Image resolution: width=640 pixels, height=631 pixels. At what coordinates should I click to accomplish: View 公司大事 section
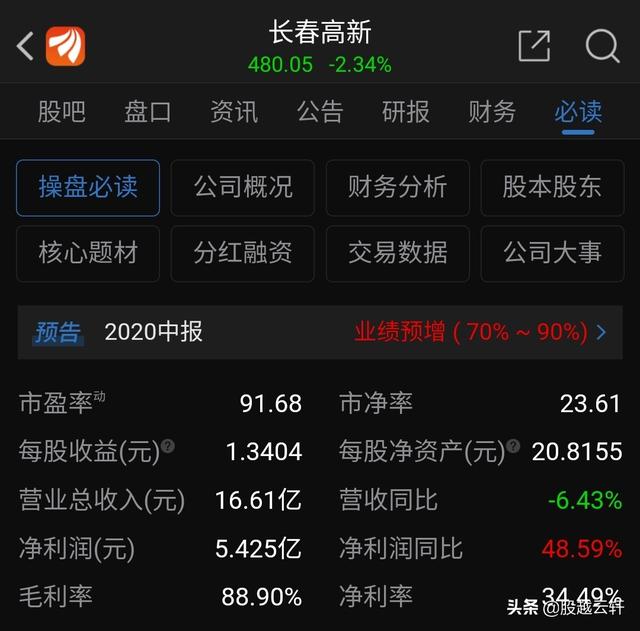552,253
